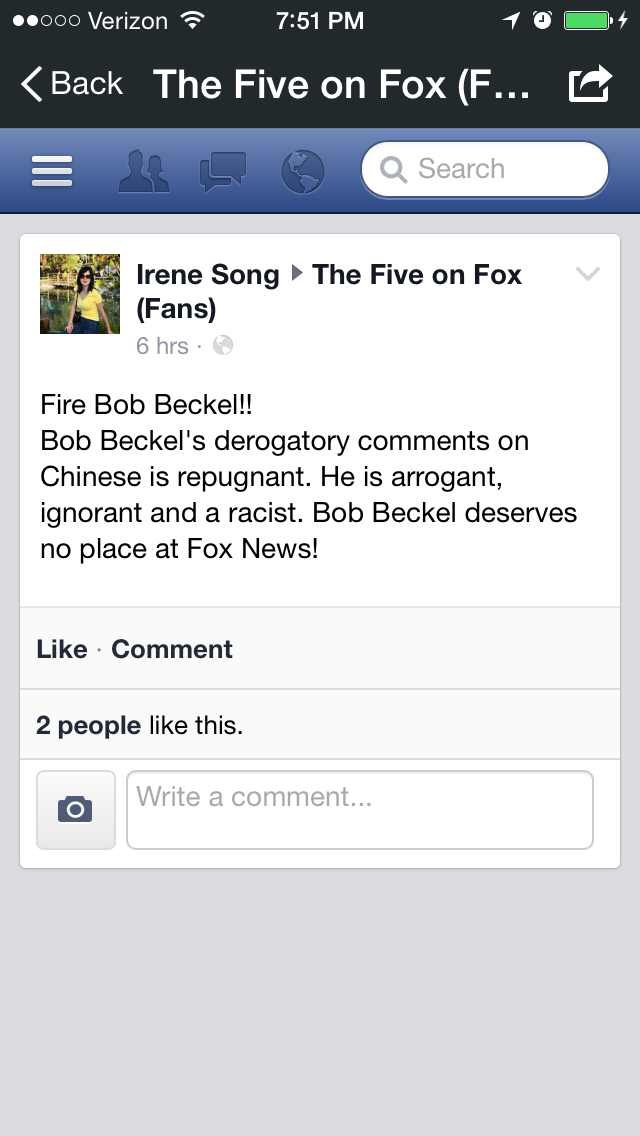This screenshot has height=1136, width=640.
Task: Like Irene Song's post
Action: point(62,649)
